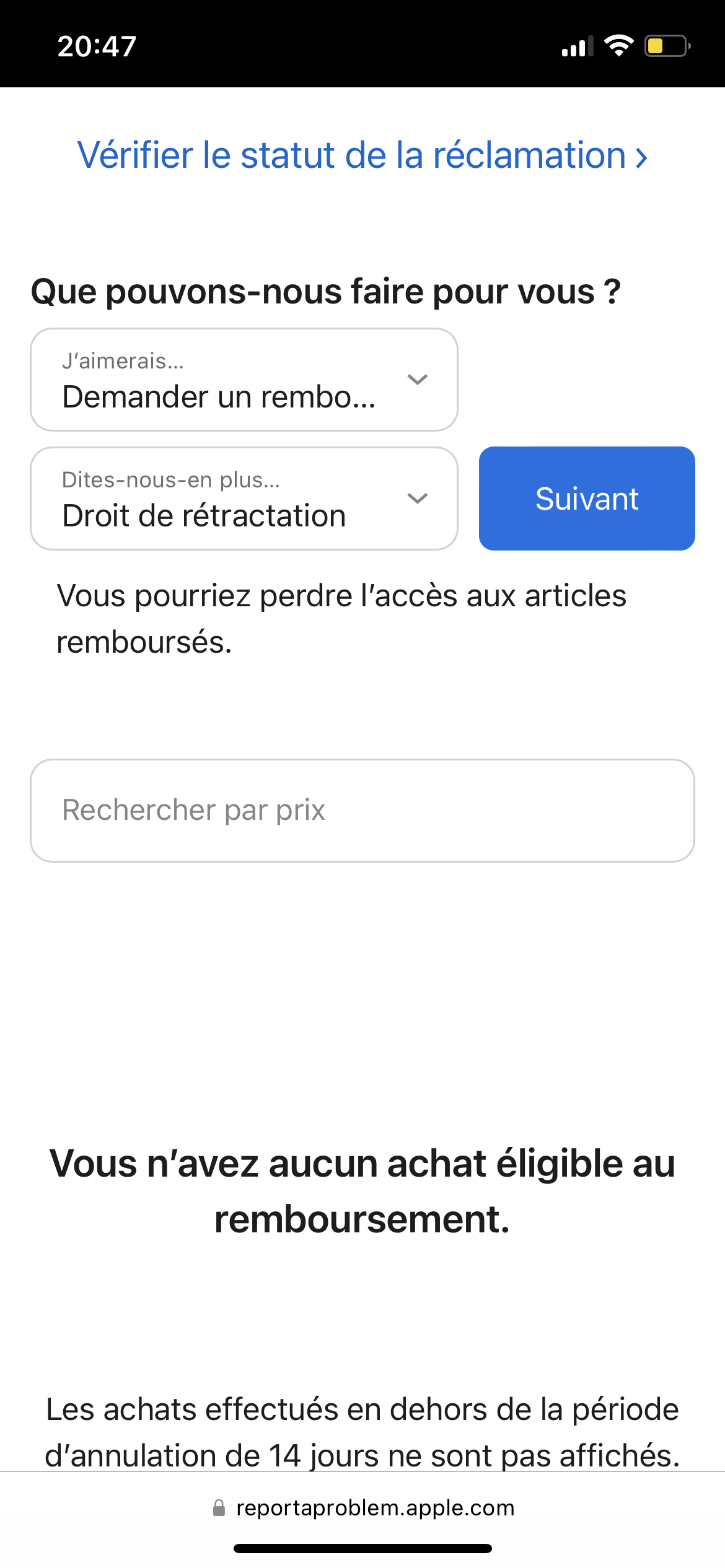Open the Vérifier le statut de la réclamation link
The width and height of the screenshot is (725, 1568).
click(x=362, y=155)
